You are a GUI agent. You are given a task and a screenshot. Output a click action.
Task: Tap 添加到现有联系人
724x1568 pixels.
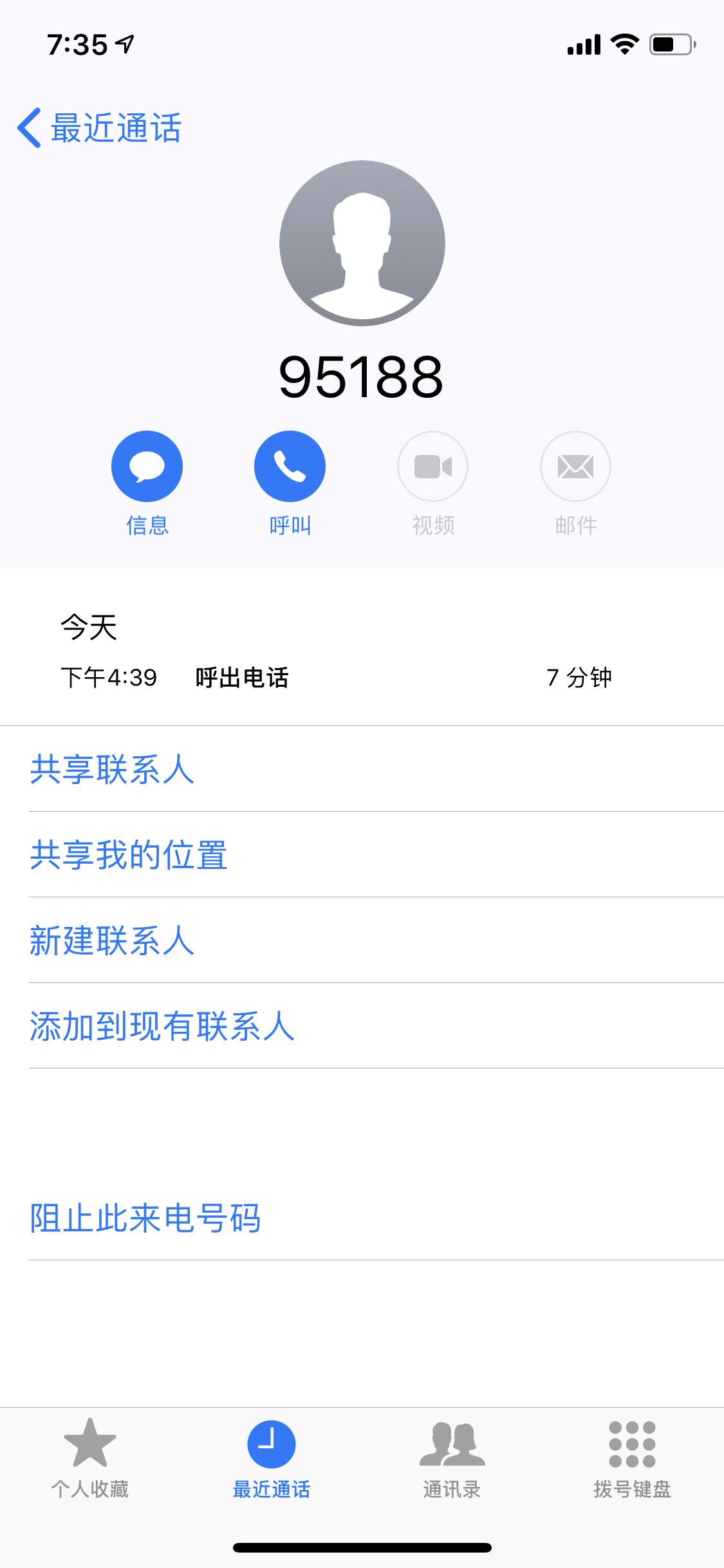[x=162, y=1026]
